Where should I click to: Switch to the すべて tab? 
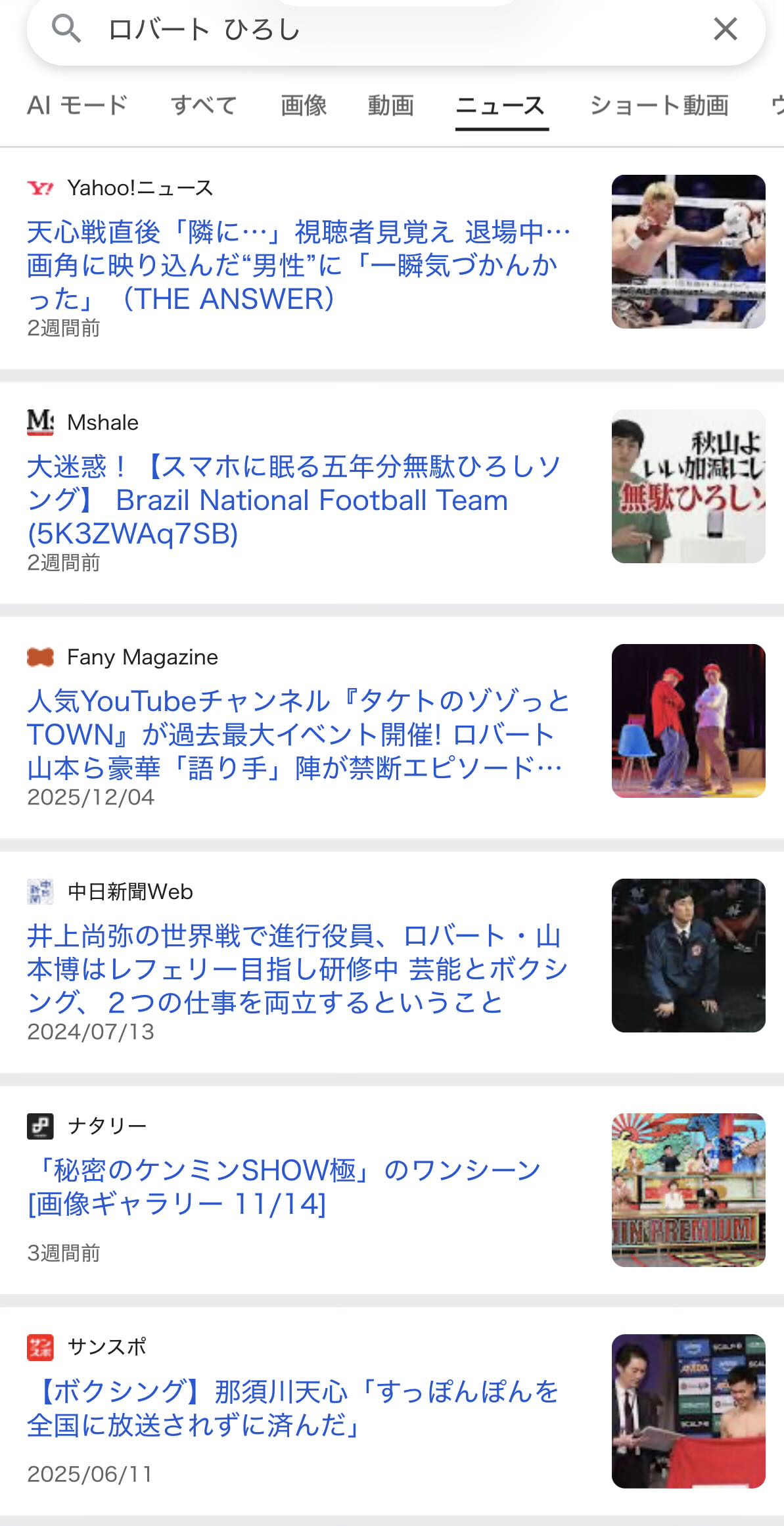(204, 105)
